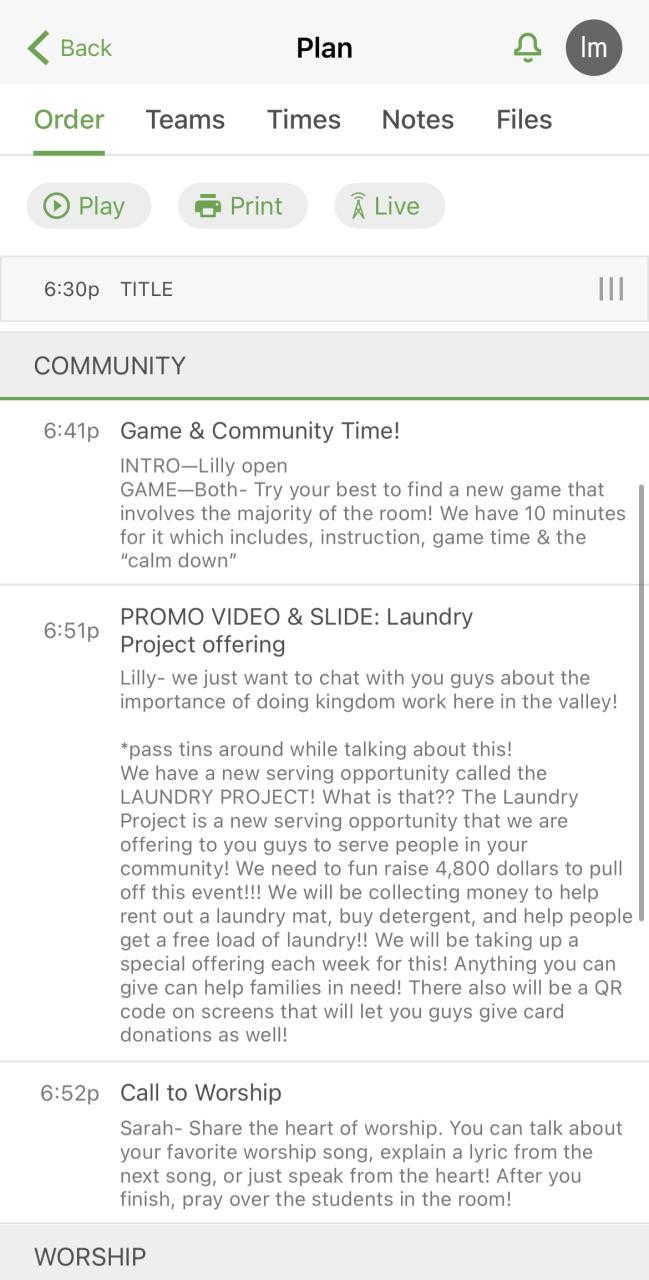Image resolution: width=649 pixels, height=1280 pixels.
Task: Open the Call to Worship item
Action: pos(201,1092)
